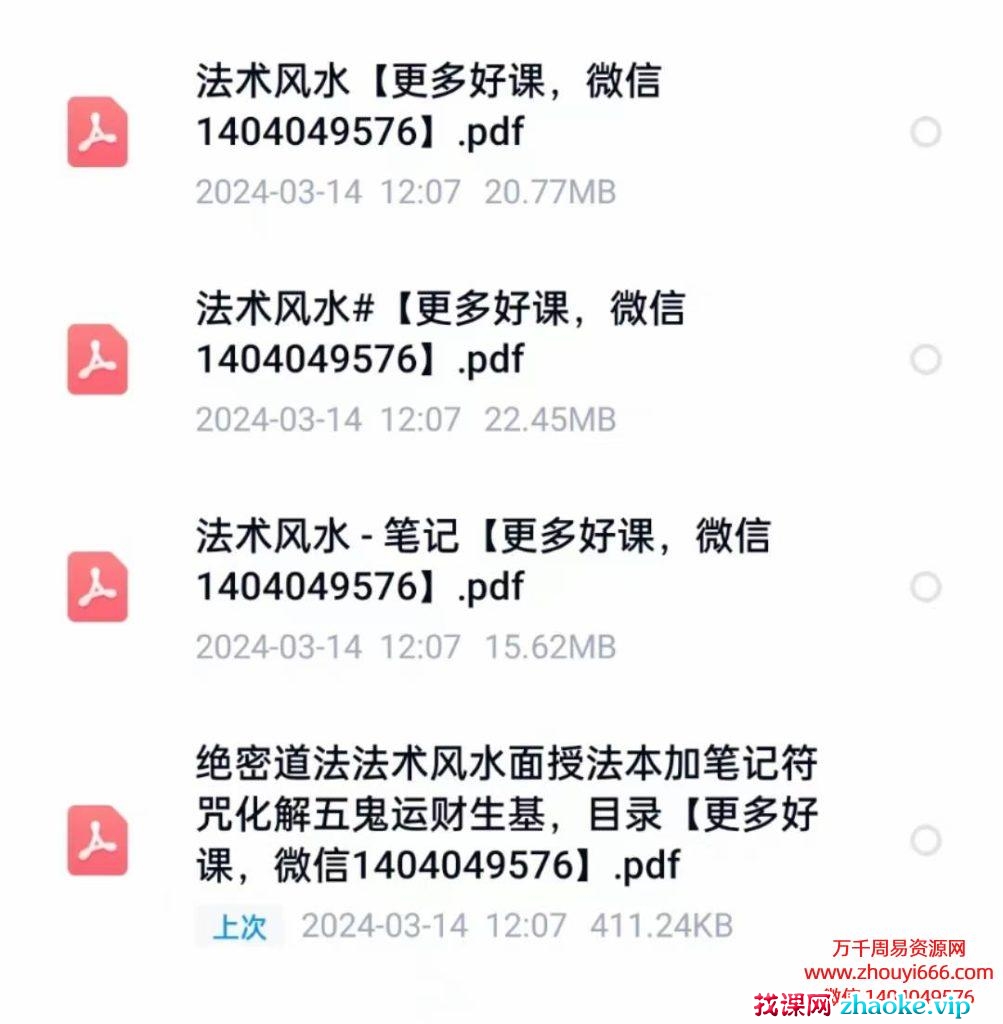1003x1024 pixels.
Task: Open the 22.45MB 法术风水# PDF file
Action: click(440, 334)
